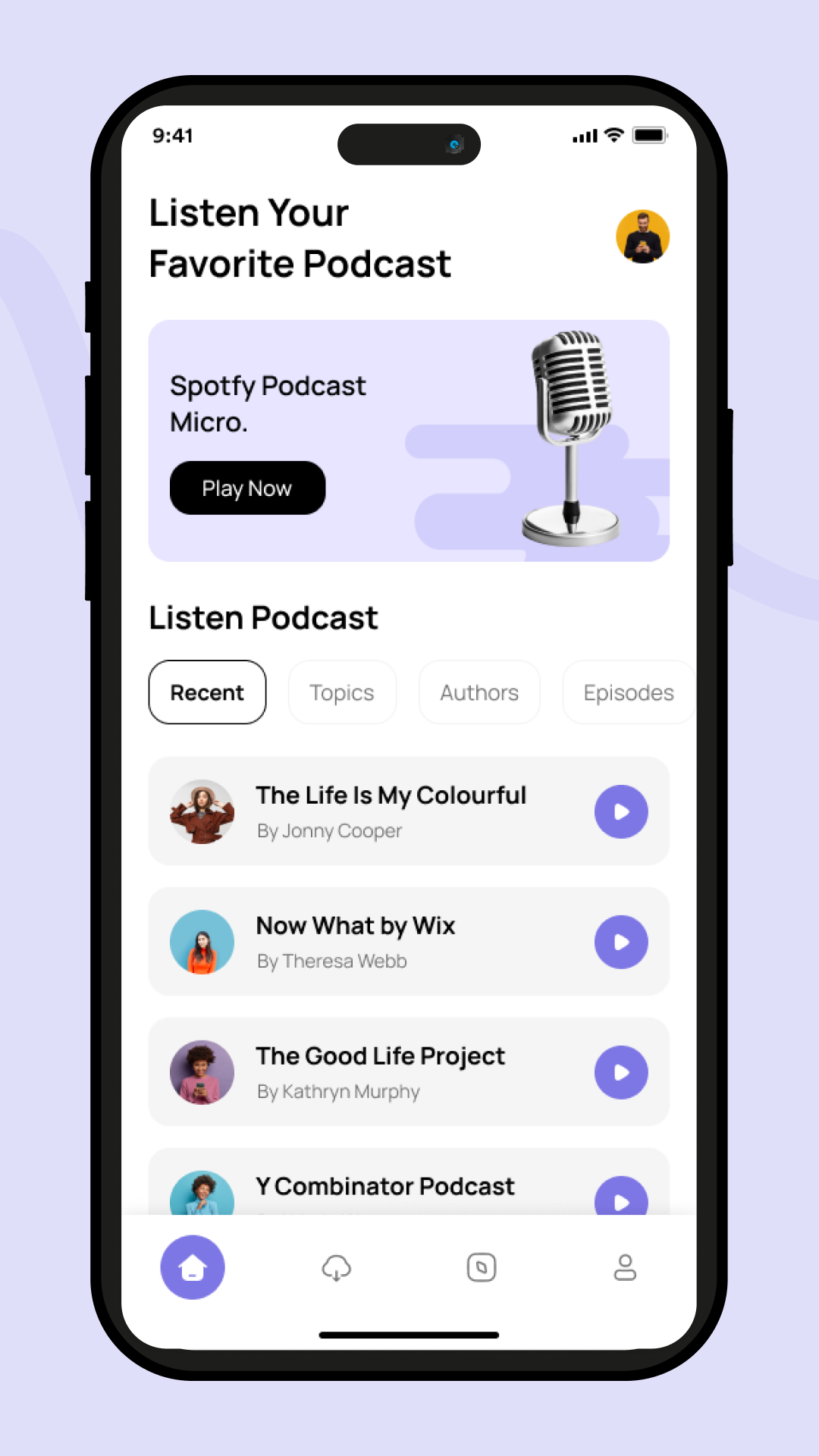819x1456 pixels.
Task: Go to the Home tab
Action: (193, 1267)
